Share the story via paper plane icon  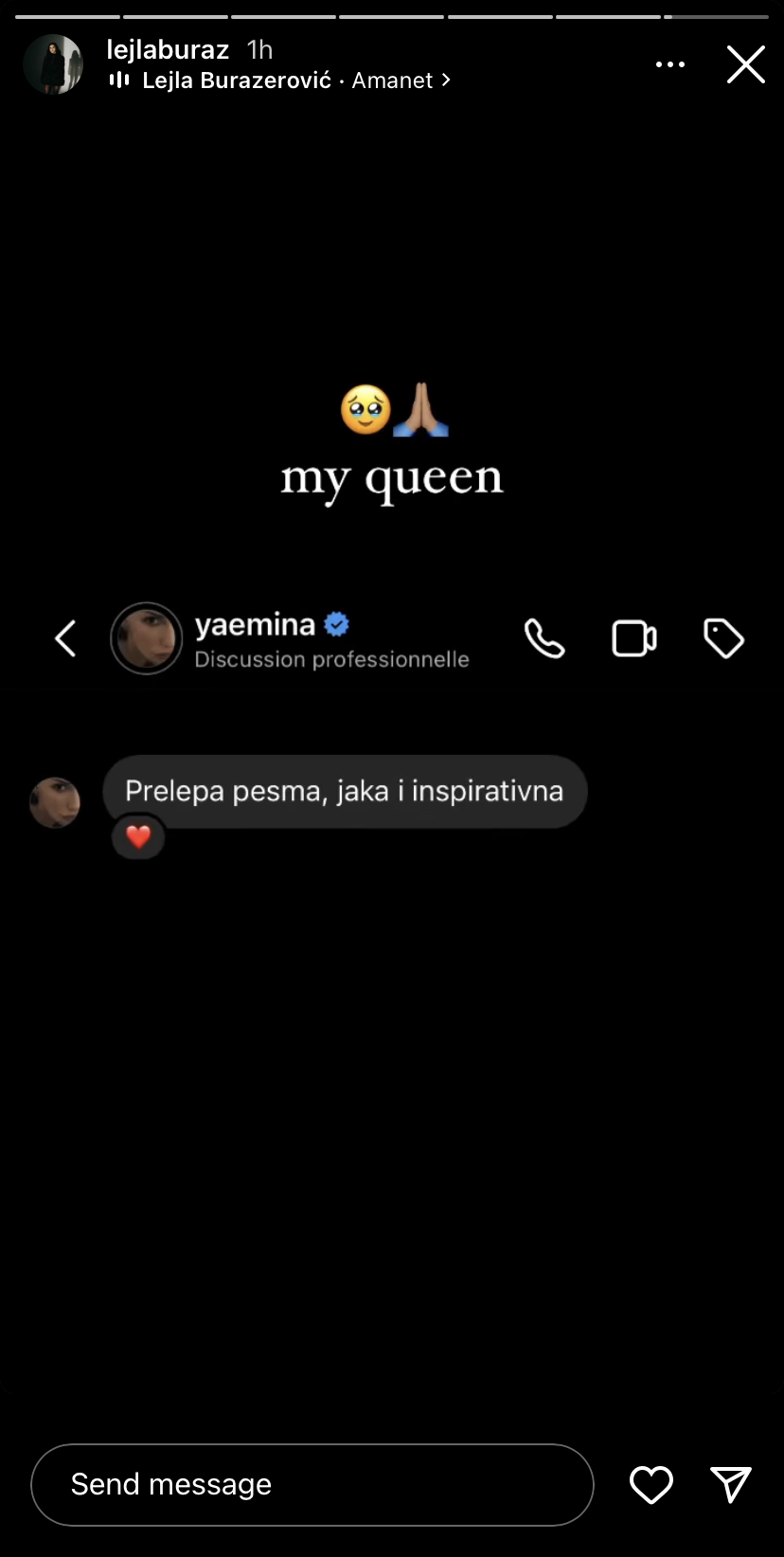pyautogui.click(x=731, y=1484)
